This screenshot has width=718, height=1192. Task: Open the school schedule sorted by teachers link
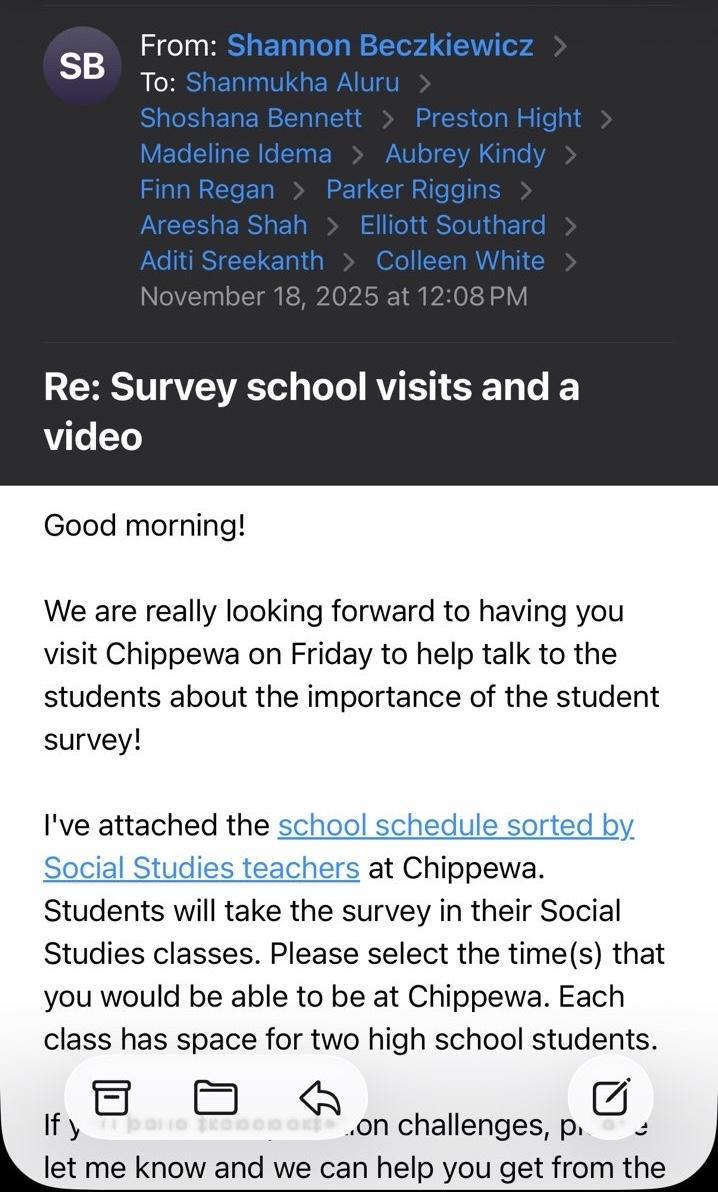(338, 846)
